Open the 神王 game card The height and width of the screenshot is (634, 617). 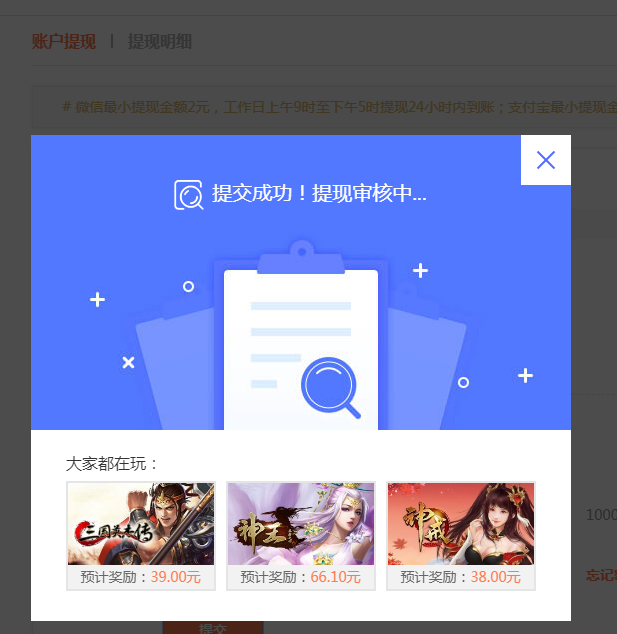point(301,525)
